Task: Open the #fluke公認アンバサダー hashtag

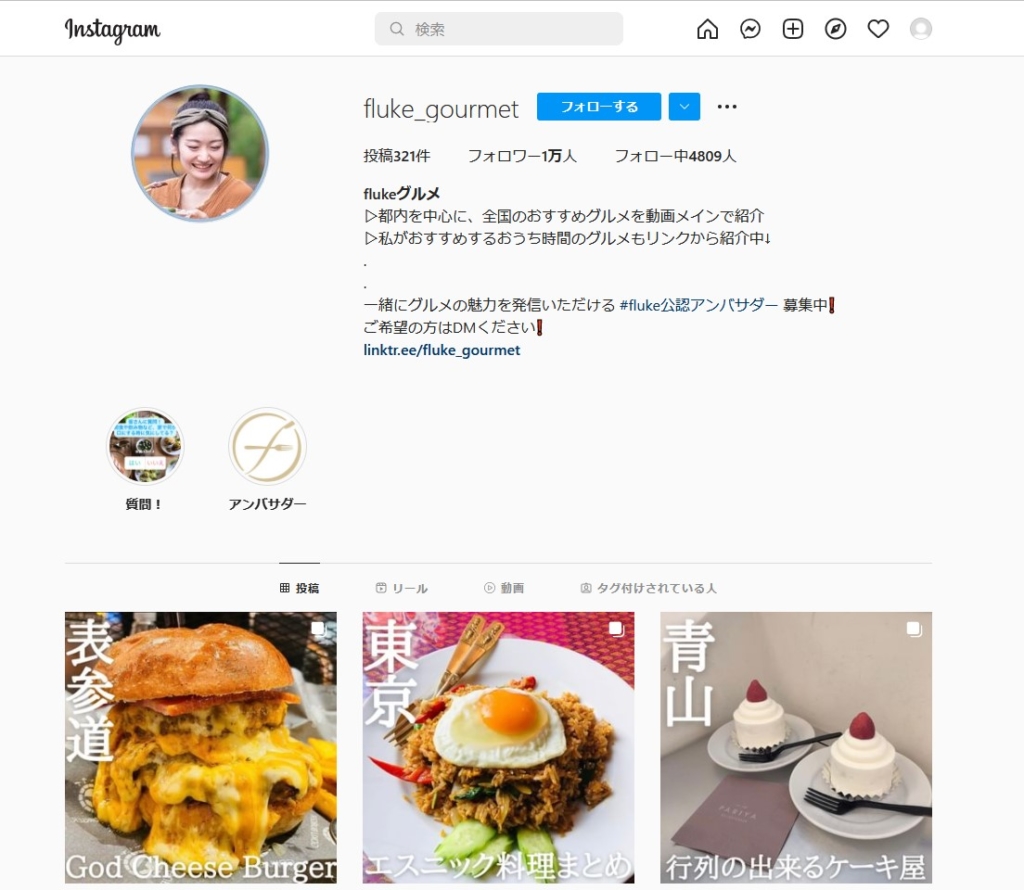Action: (x=698, y=305)
